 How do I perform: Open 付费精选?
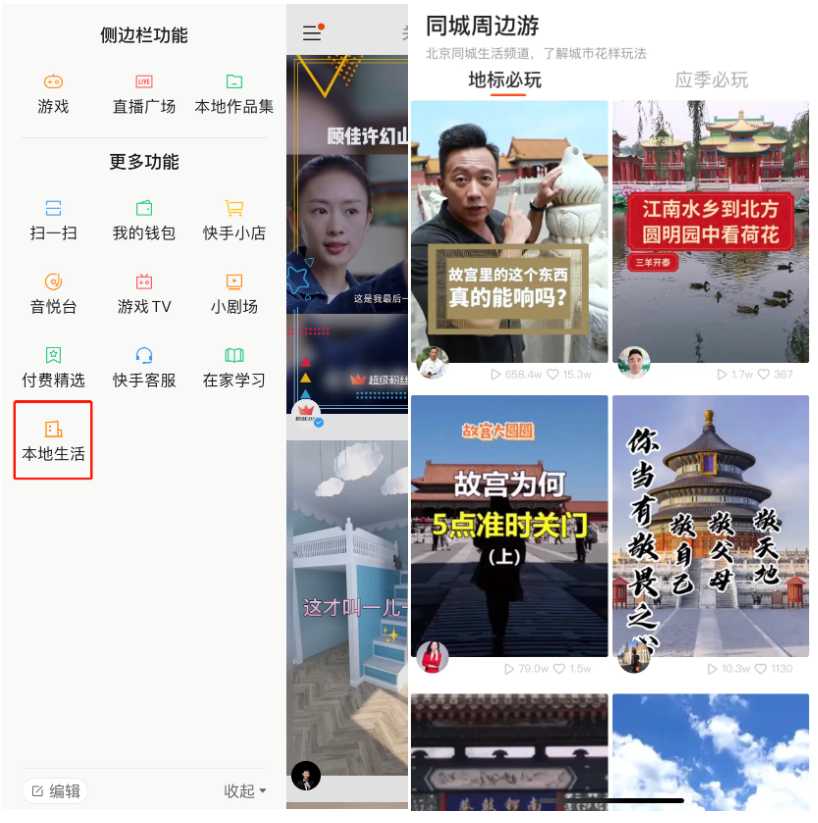point(53,367)
